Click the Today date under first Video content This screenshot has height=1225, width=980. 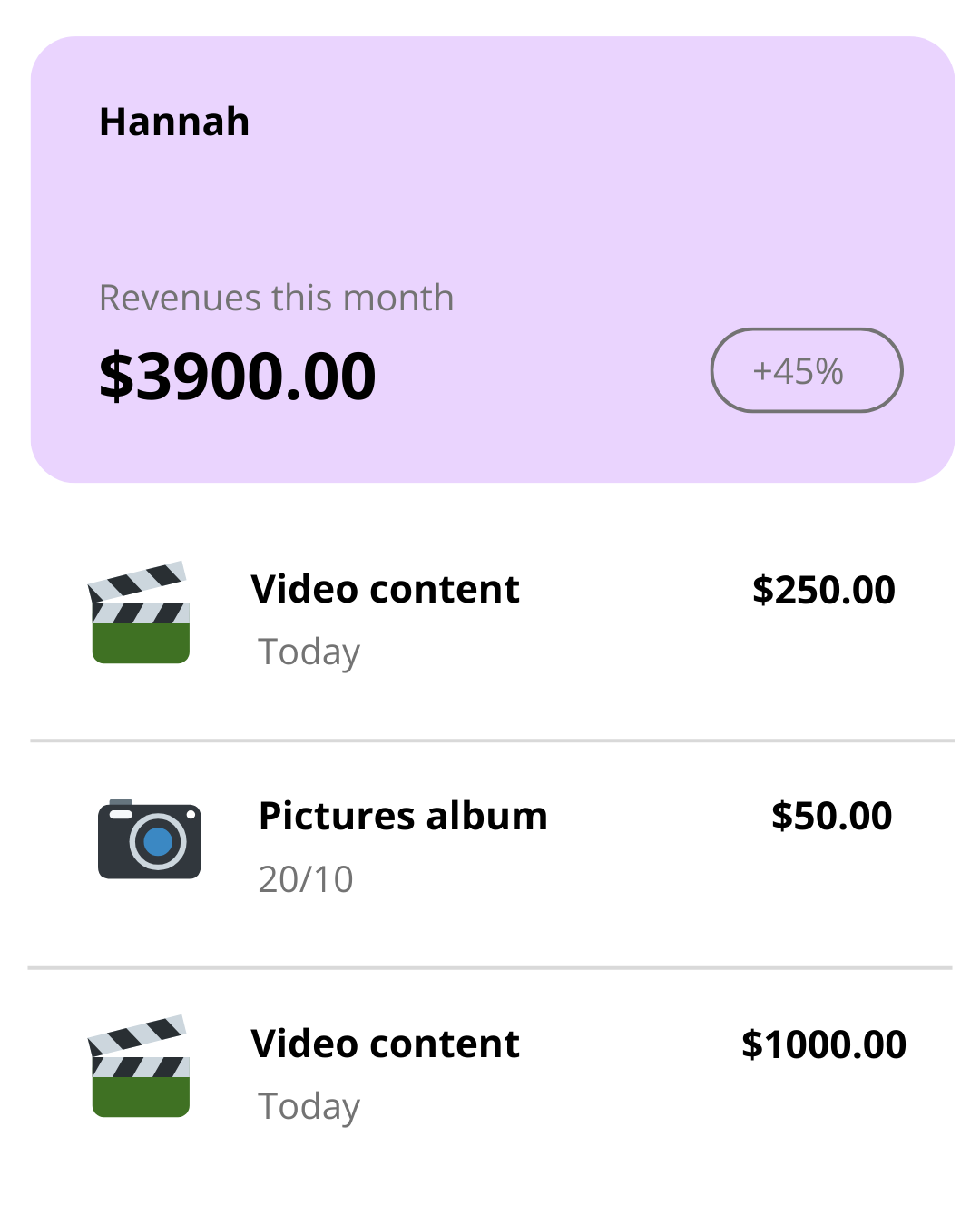pos(309,651)
